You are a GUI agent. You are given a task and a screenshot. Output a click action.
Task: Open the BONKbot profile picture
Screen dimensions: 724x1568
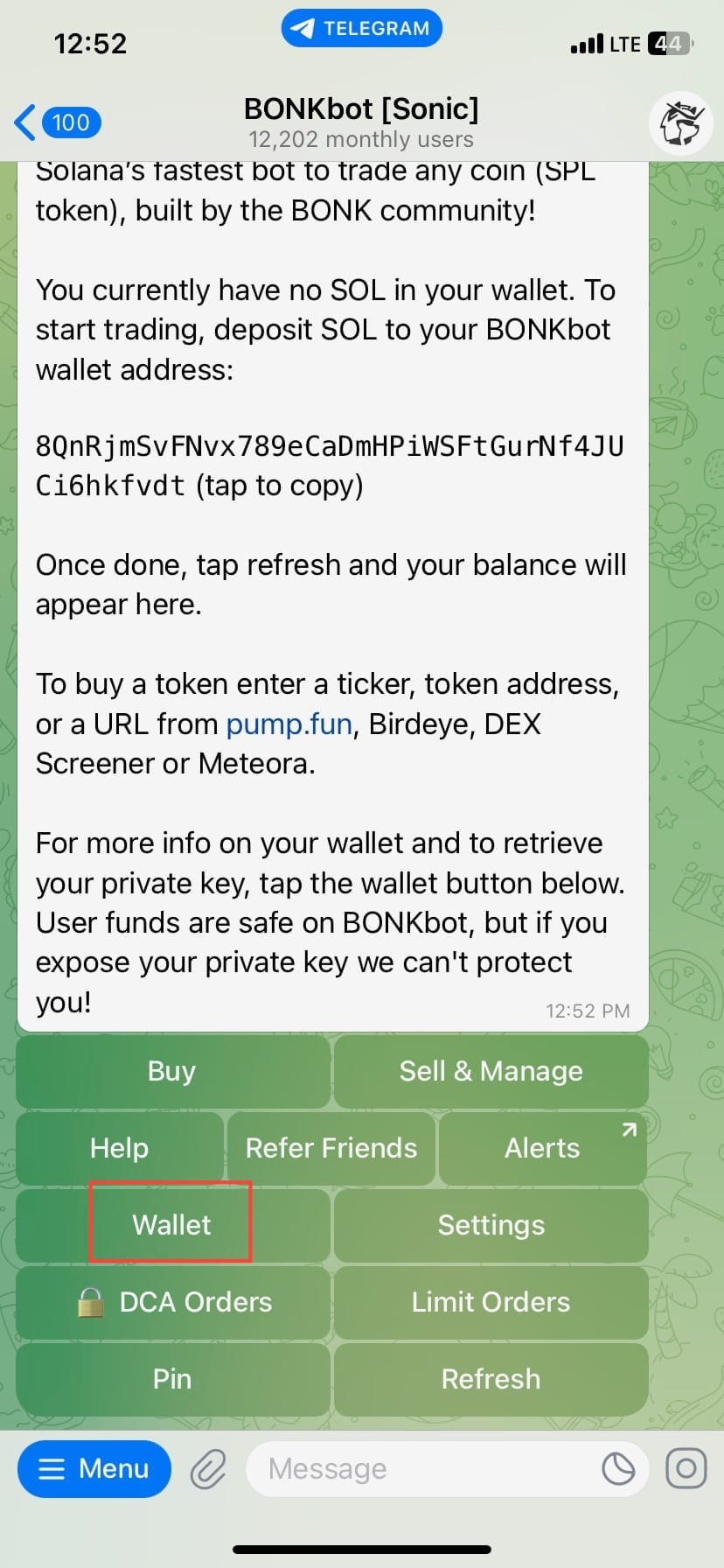coord(680,123)
